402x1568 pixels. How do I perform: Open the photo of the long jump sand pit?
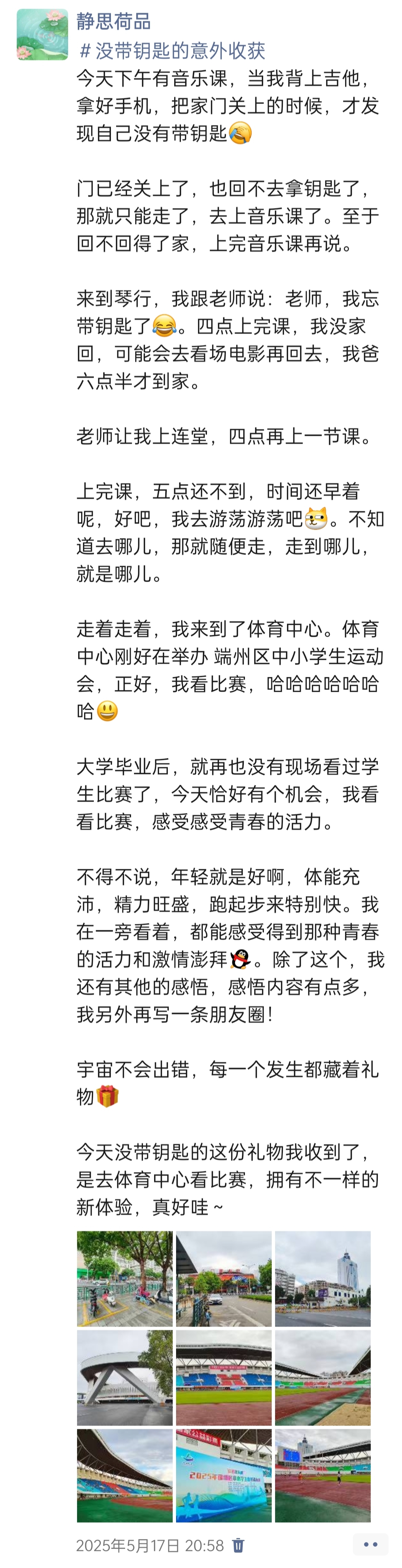tap(322, 1378)
